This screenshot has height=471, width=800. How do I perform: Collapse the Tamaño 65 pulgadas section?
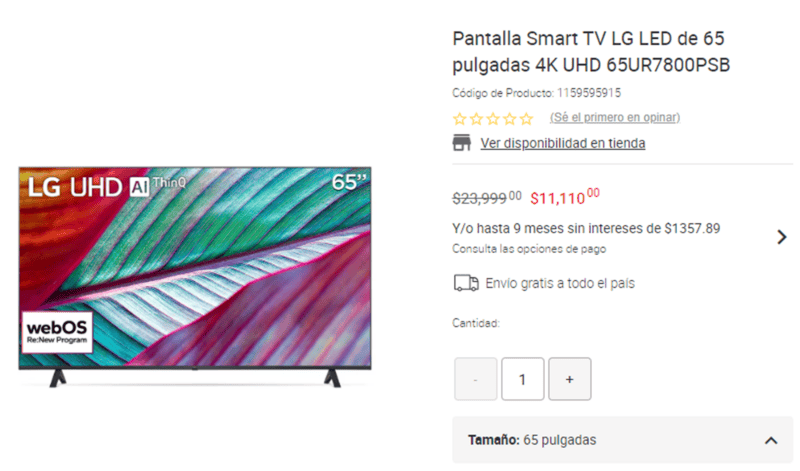pos(770,440)
